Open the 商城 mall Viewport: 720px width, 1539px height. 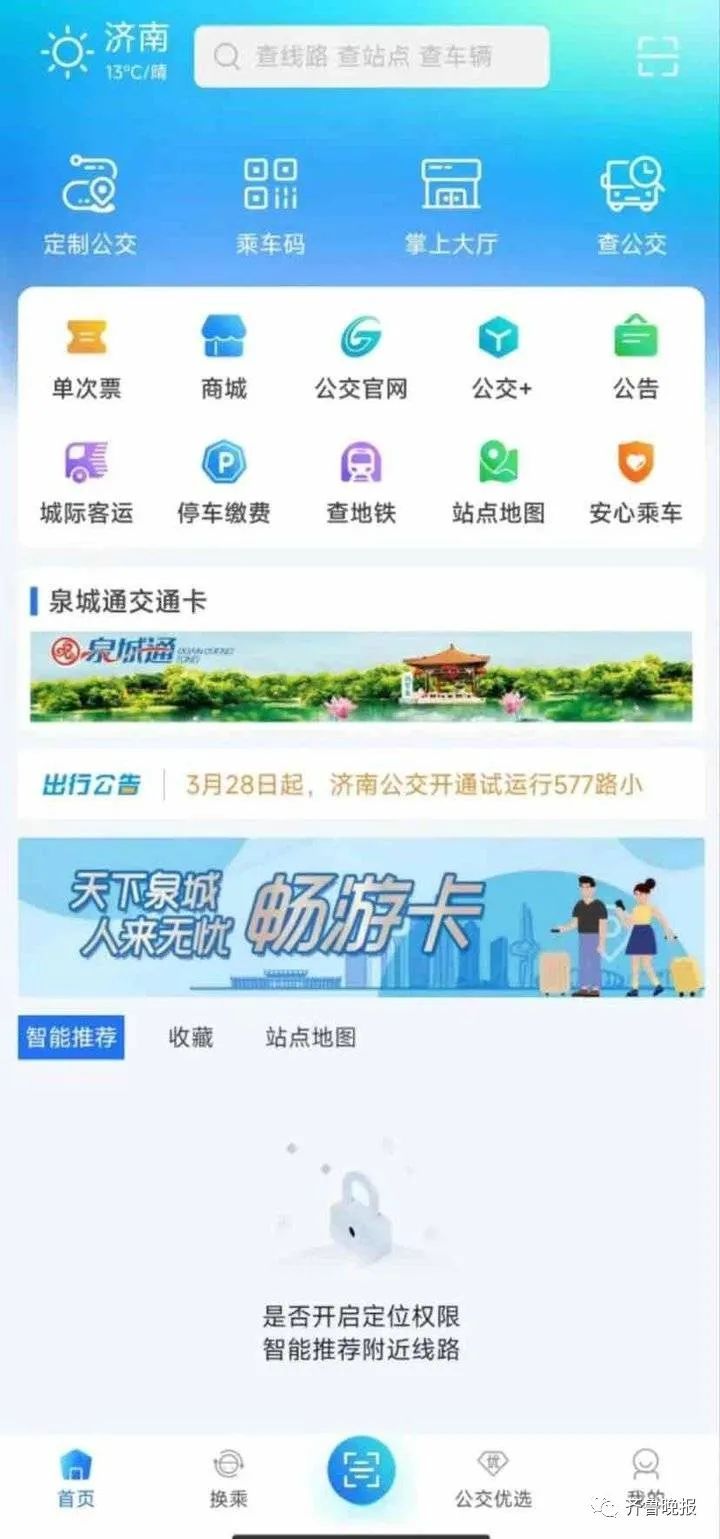click(x=224, y=357)
